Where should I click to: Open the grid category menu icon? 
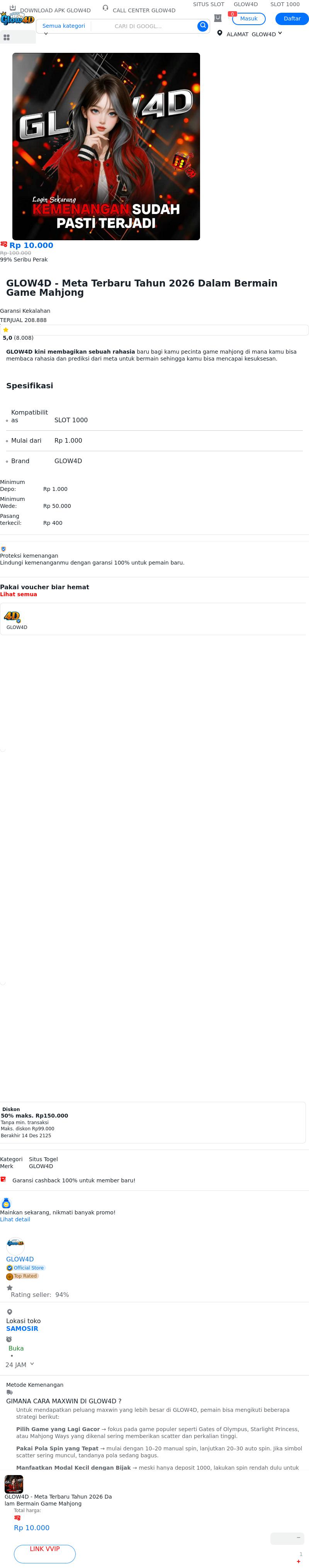(7, 37)
